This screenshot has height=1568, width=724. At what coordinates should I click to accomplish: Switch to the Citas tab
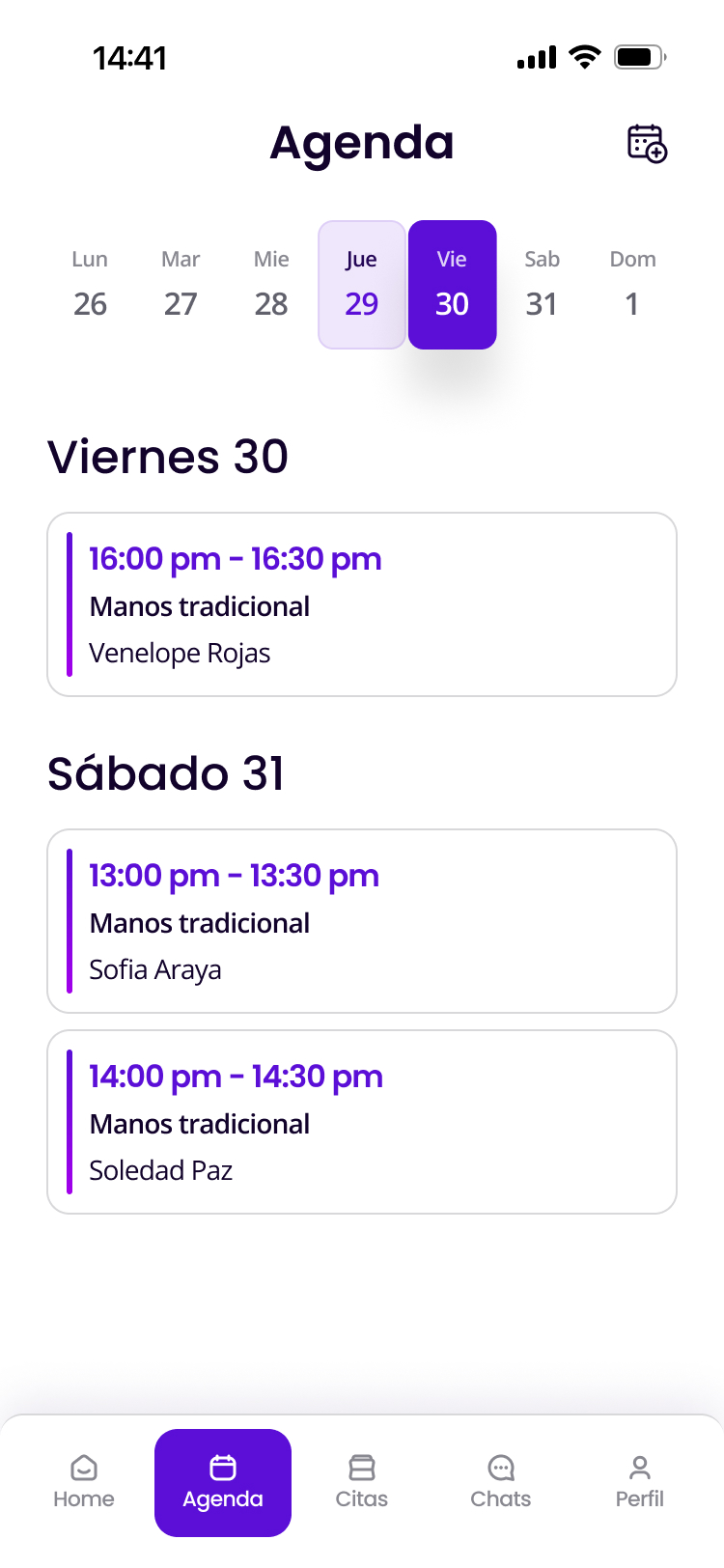(362, 1482)
